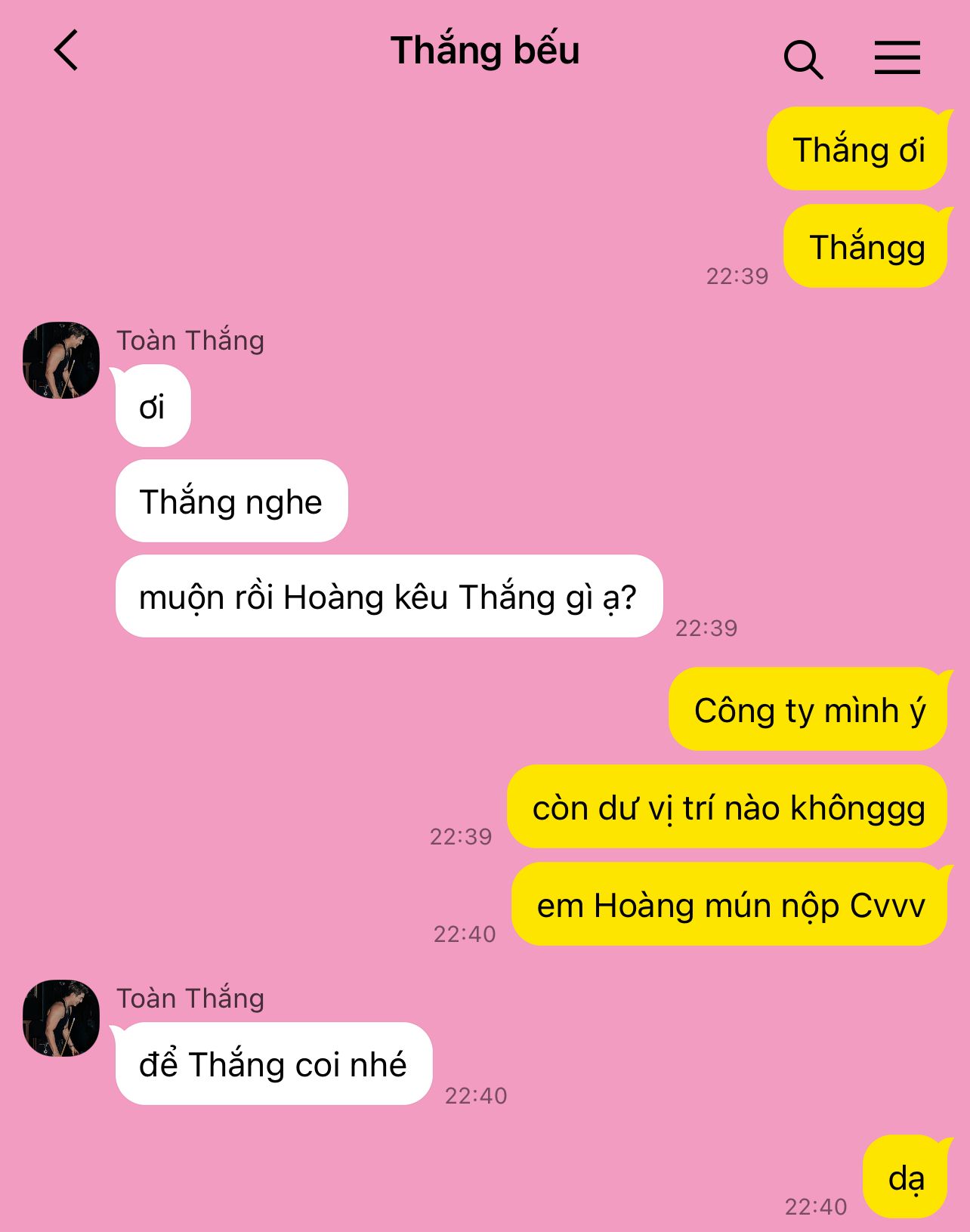Viewport: 970px width, 1232px height.
Task: Open Toàn Thắng's avatar above the 'ơi' message
Action: (61, 360)
